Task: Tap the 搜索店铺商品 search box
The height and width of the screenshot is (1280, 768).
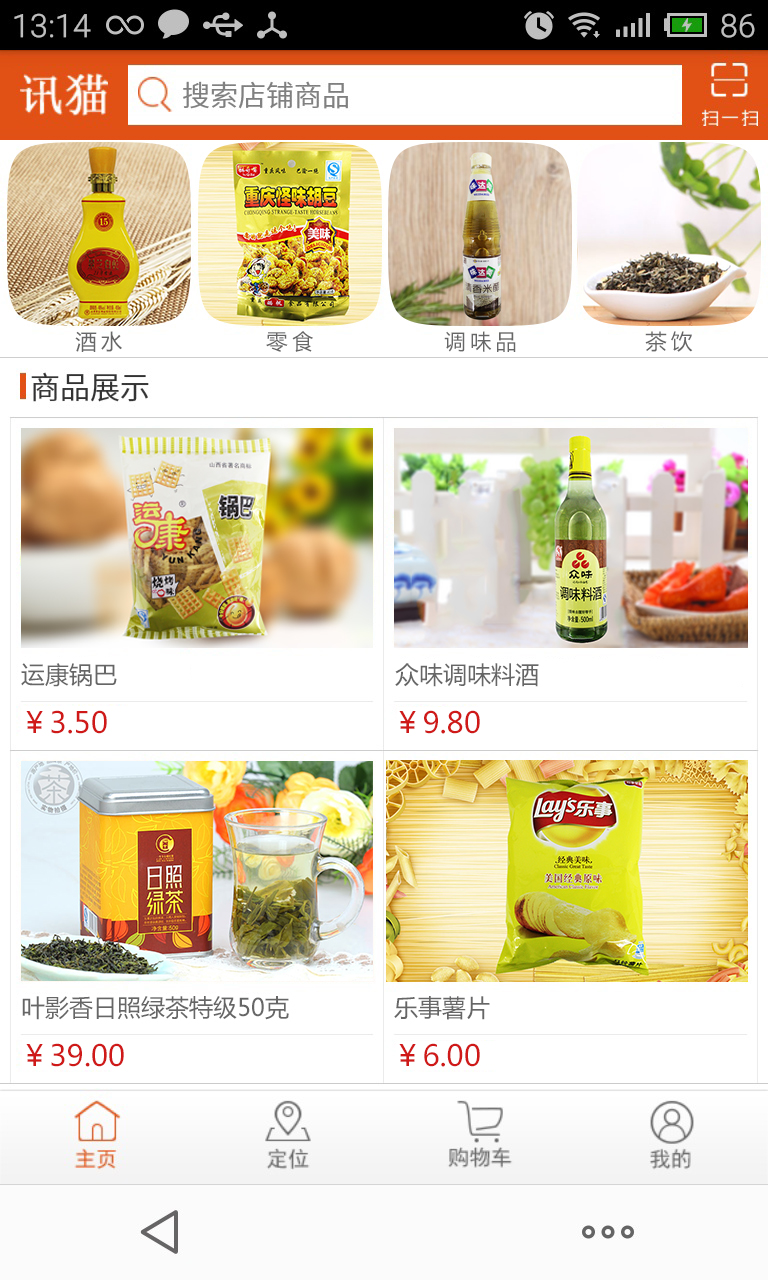Action: click(x=405, y=95)
